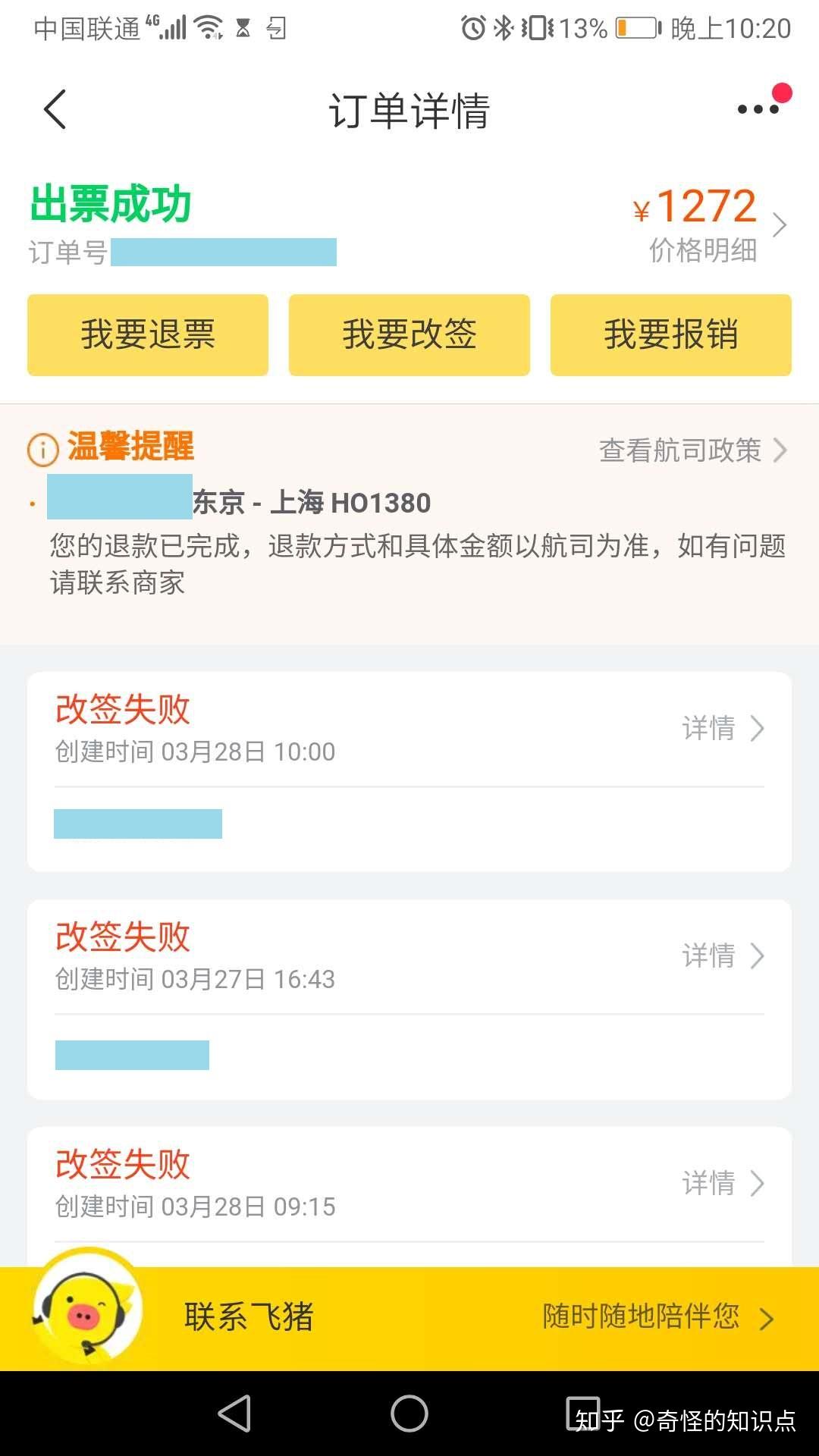View 查看航司政策 airline policy
819x1456 pixels.
coord(693,450)
